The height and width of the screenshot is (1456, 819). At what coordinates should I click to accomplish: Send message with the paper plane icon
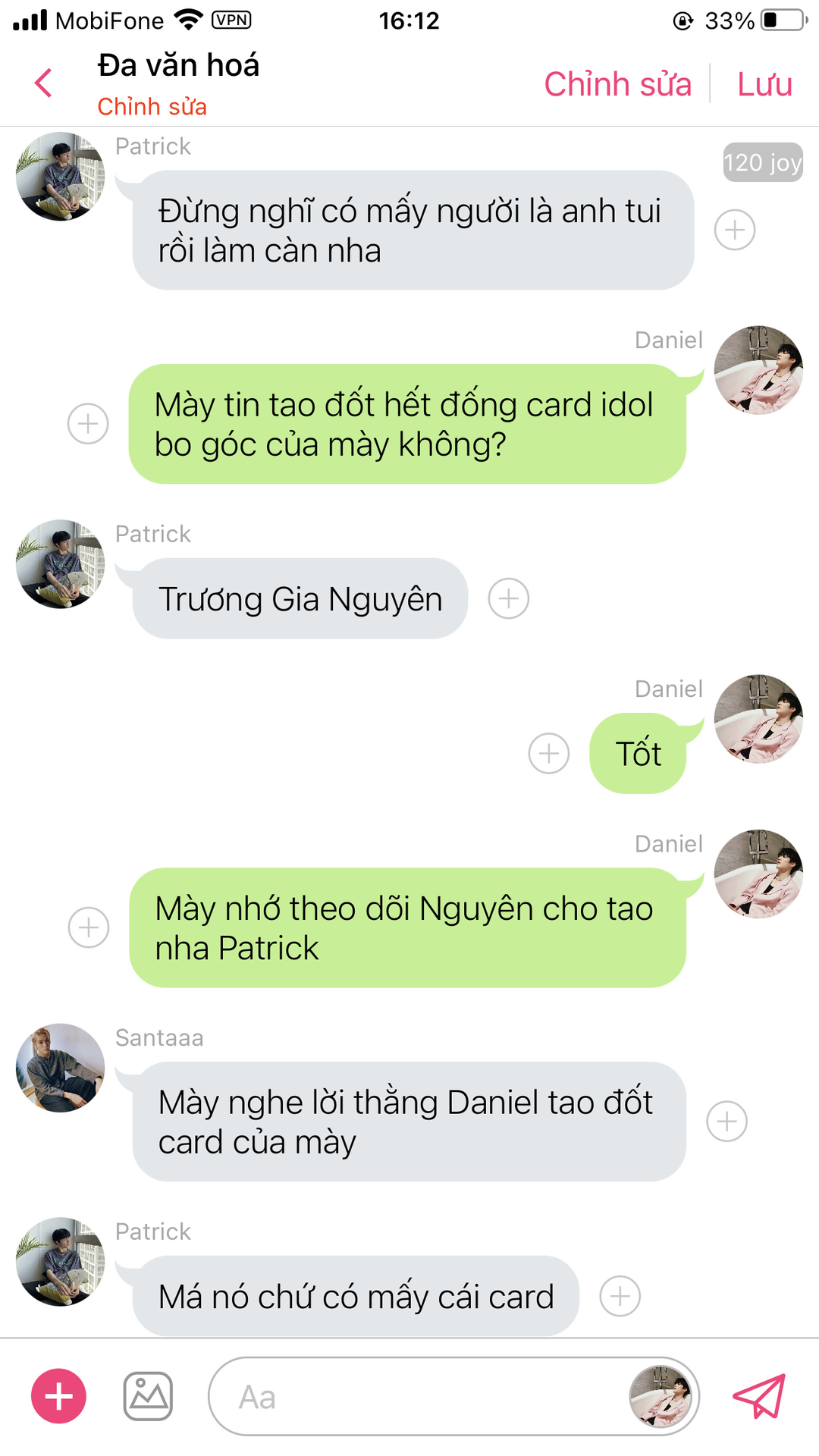pyautogui.click(x=759, y=1396)
